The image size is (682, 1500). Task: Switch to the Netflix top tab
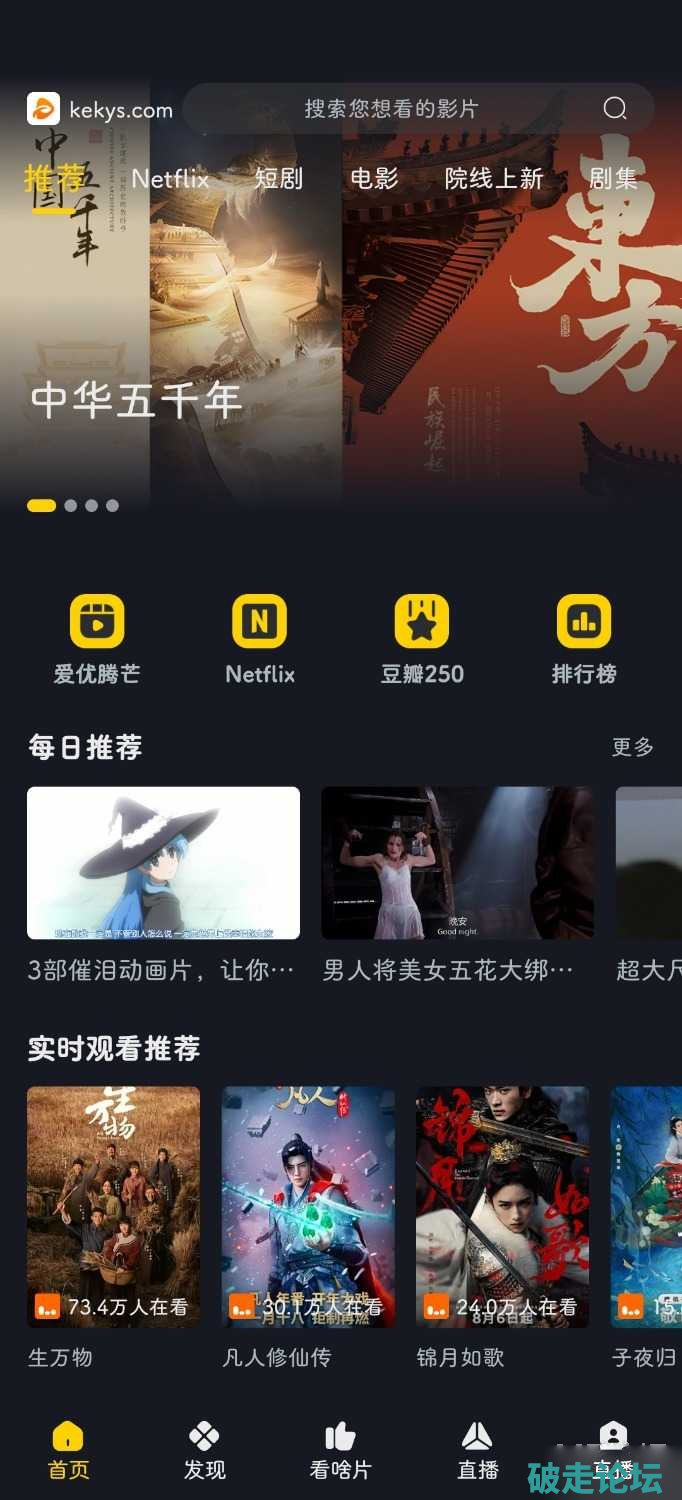click(x=170, y=179)
